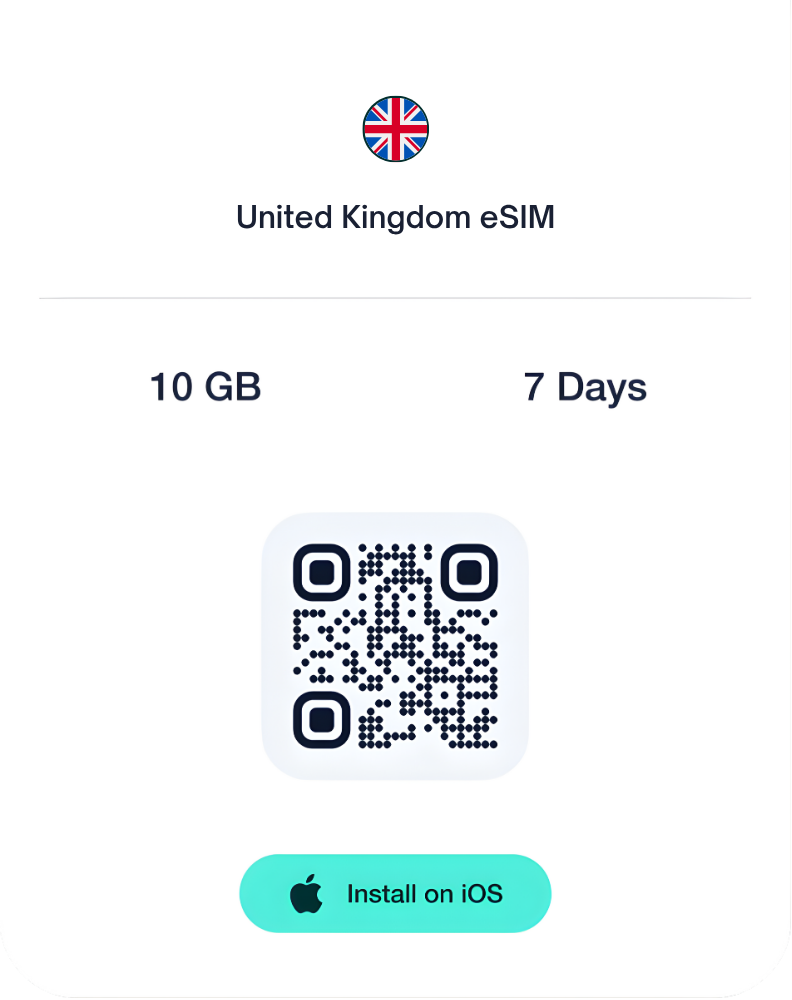Select the text label inside the install button

[x=424, y=893]
